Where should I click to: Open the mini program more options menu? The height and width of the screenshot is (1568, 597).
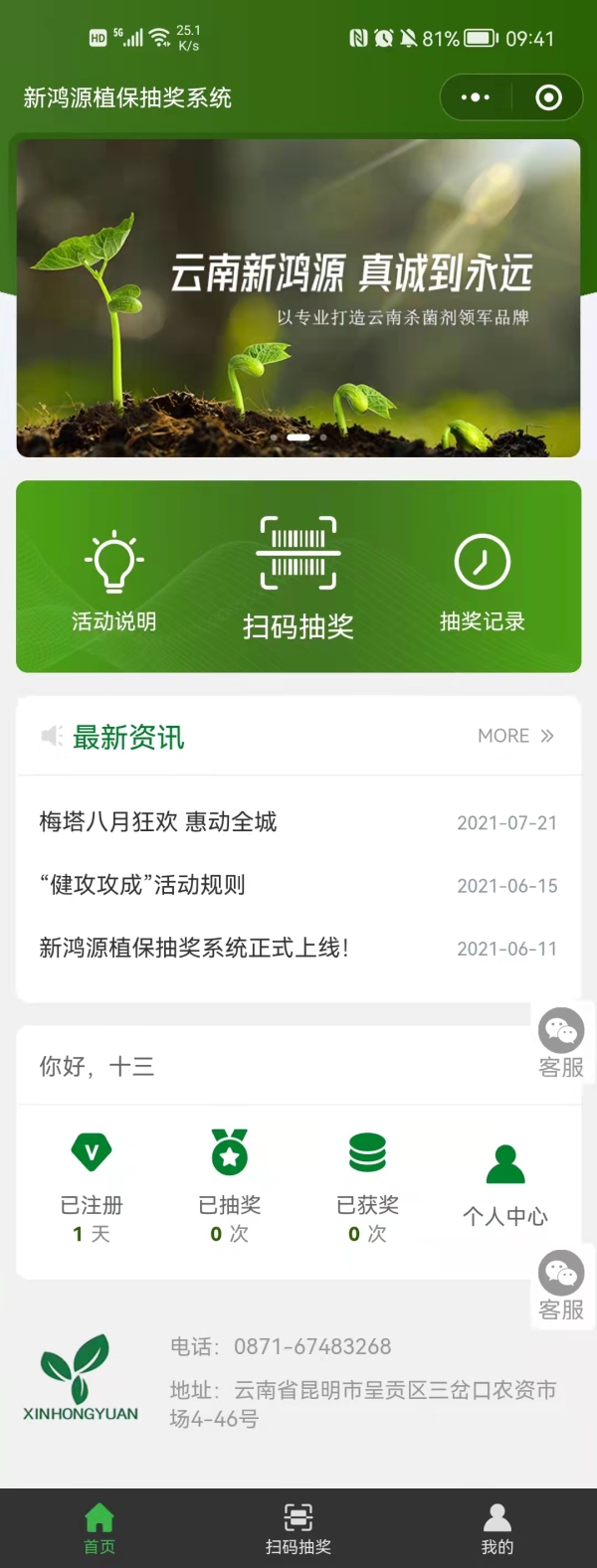476,97
